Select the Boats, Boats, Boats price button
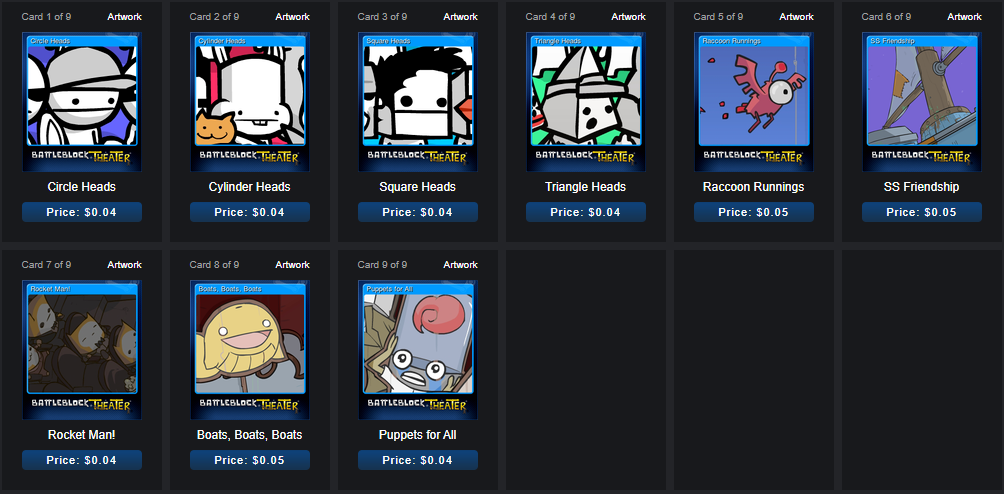Screen dimensions: 1004x494 250,460
